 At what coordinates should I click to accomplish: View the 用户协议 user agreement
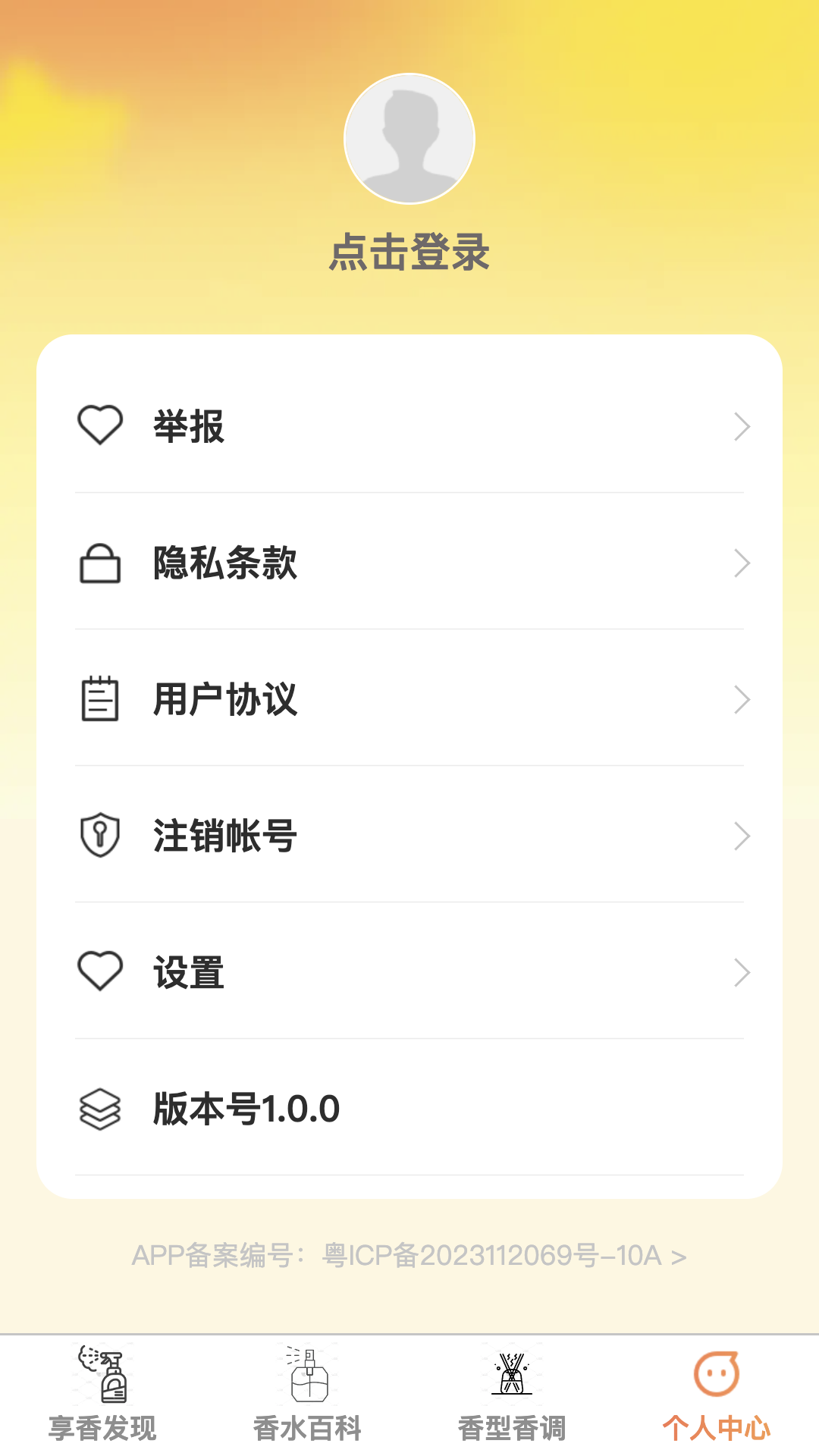click(x=409, y=698)
